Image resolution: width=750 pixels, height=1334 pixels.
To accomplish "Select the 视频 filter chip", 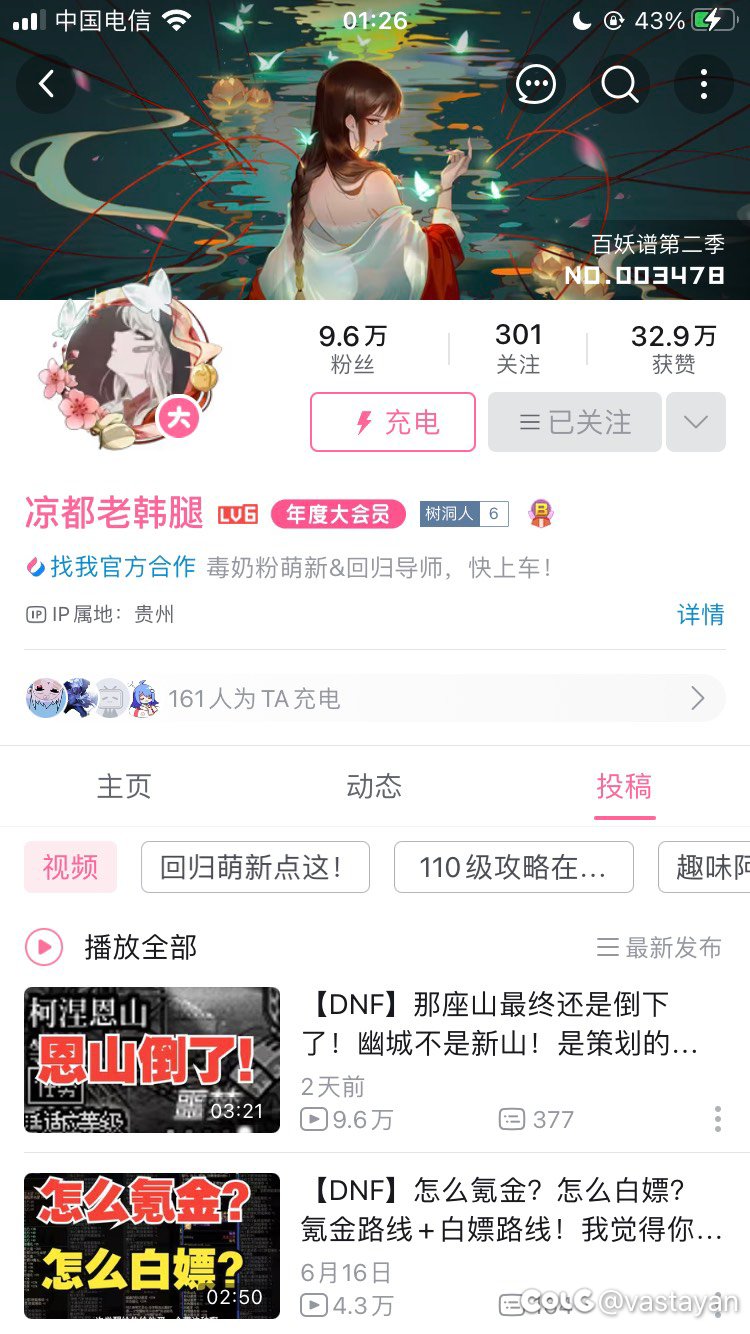I will [x=70, y=867].
